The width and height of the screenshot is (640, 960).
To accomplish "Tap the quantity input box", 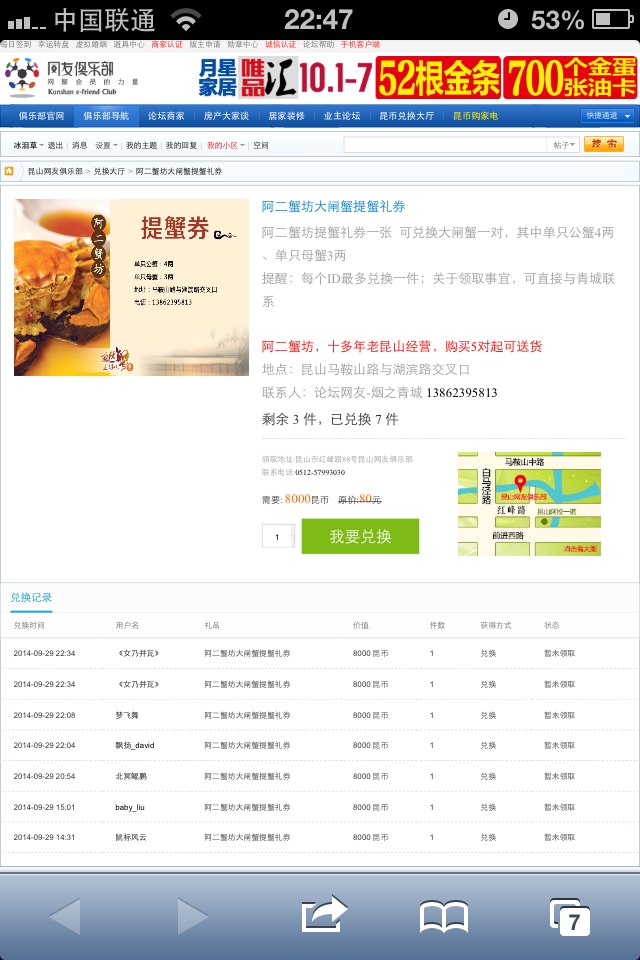I will coord(277,537).
